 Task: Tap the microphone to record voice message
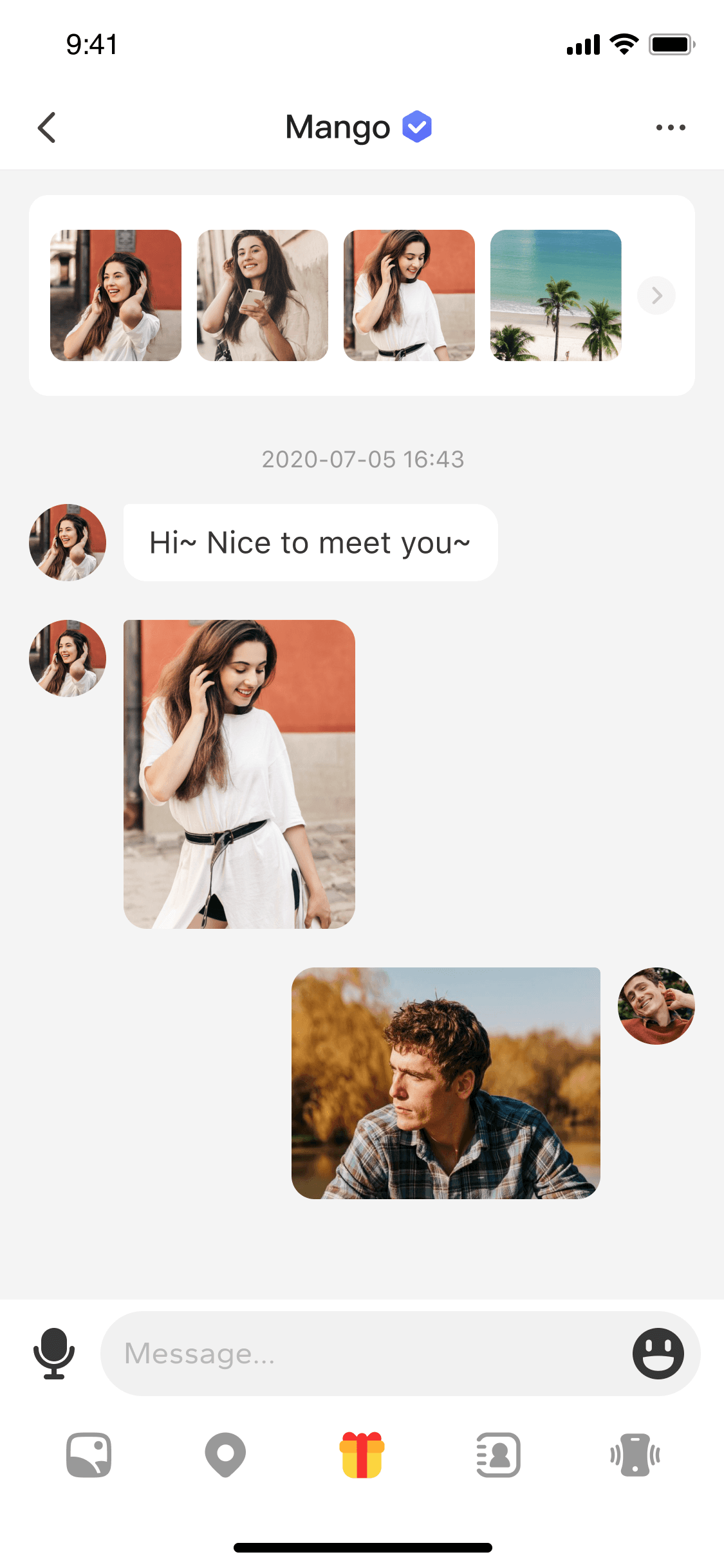[x=54, y=1353]
